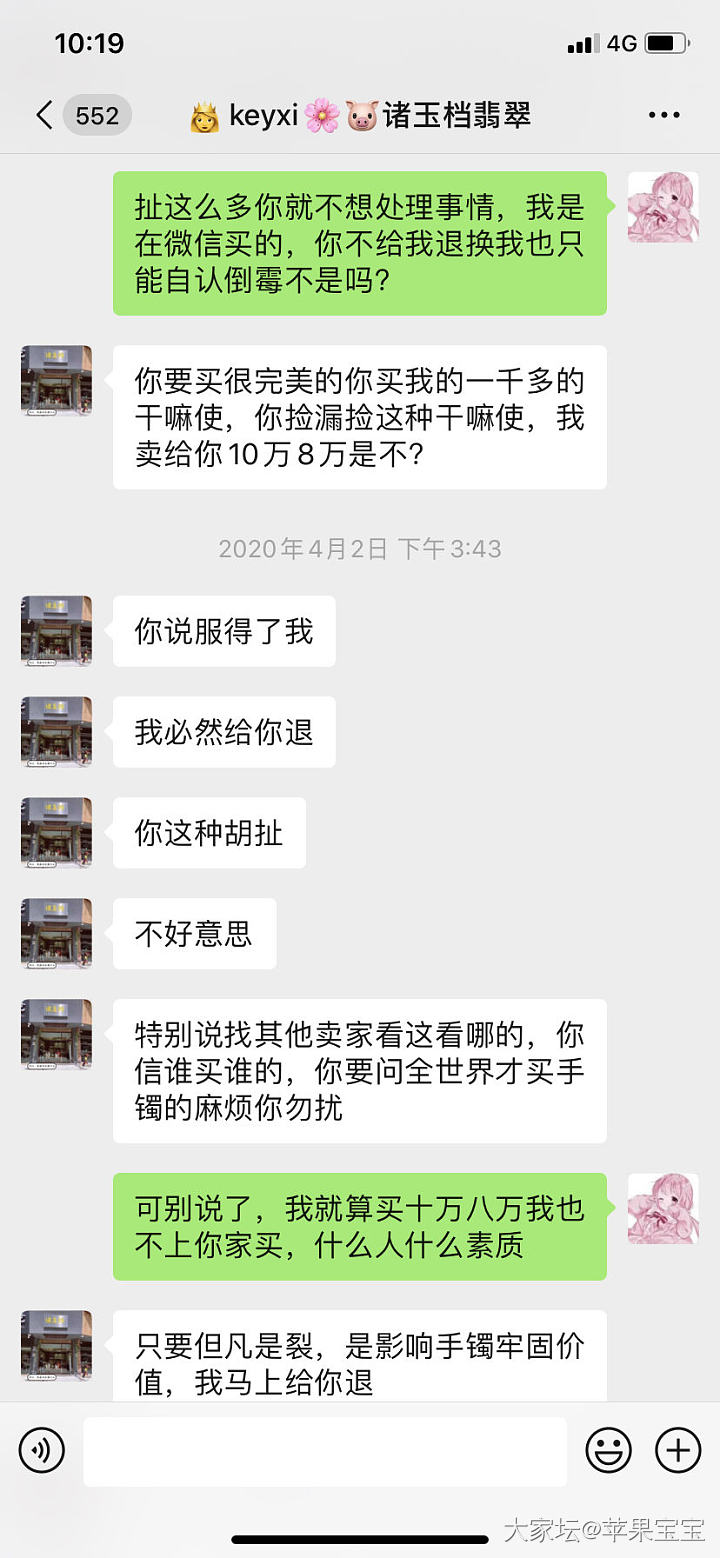Focus the message text field

click(325, 1451)
